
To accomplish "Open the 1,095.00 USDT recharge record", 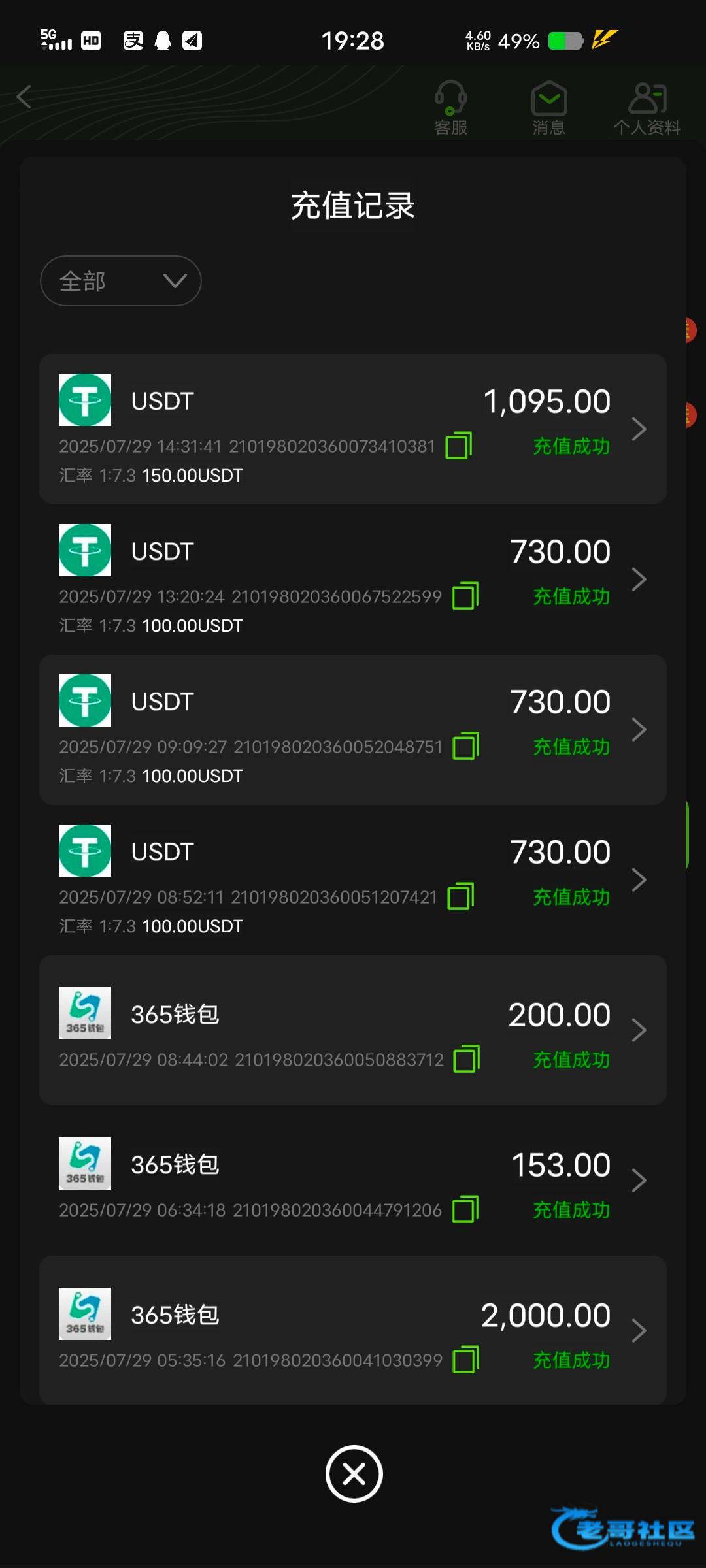I will [353, 429].
